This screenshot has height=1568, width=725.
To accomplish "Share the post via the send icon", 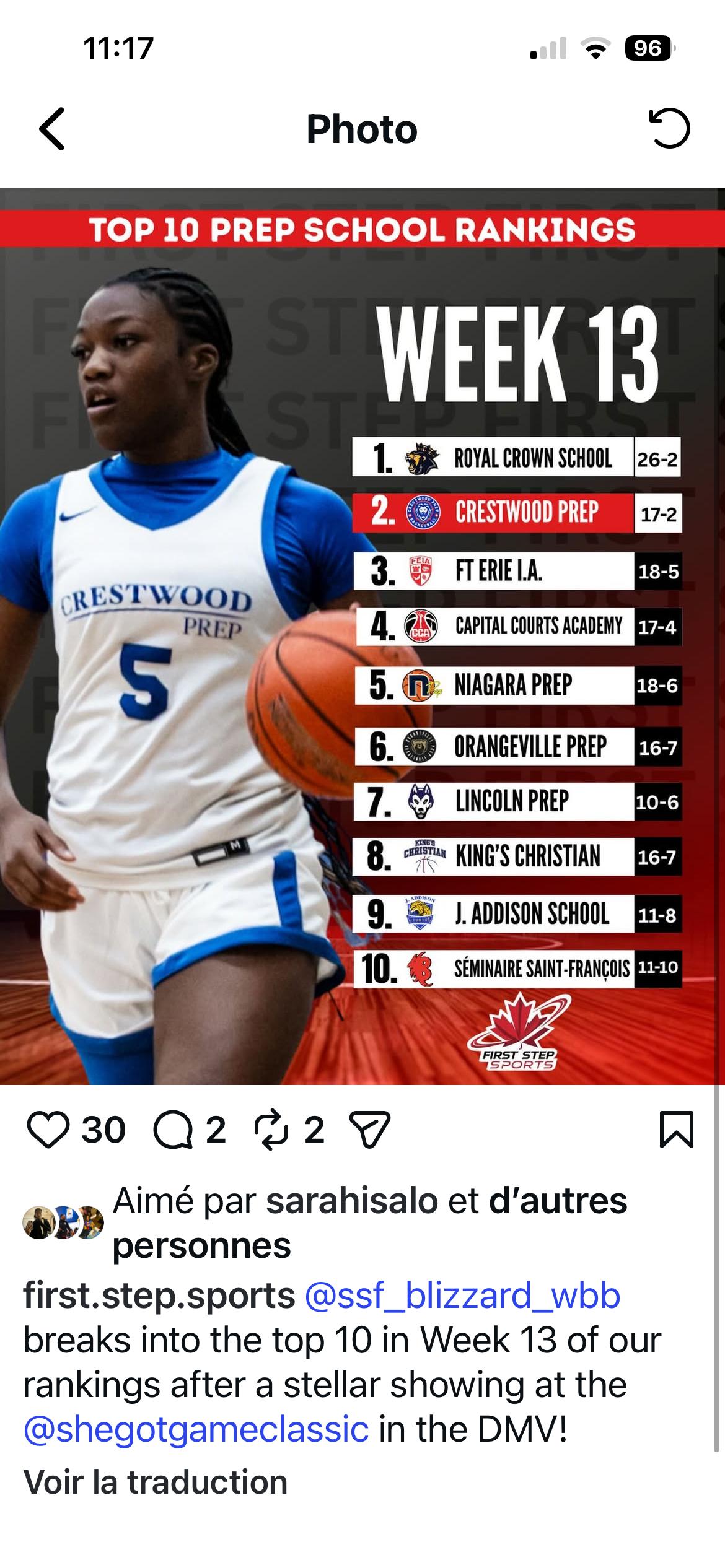I will (x=370, y=1130).
